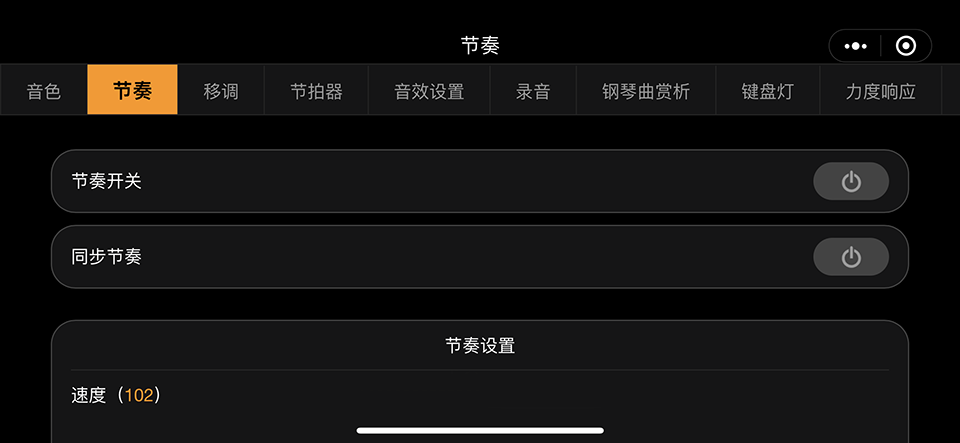Enable the 同步节奏 power switch
The image size is (960, 443).
click(x=851, y=257)
